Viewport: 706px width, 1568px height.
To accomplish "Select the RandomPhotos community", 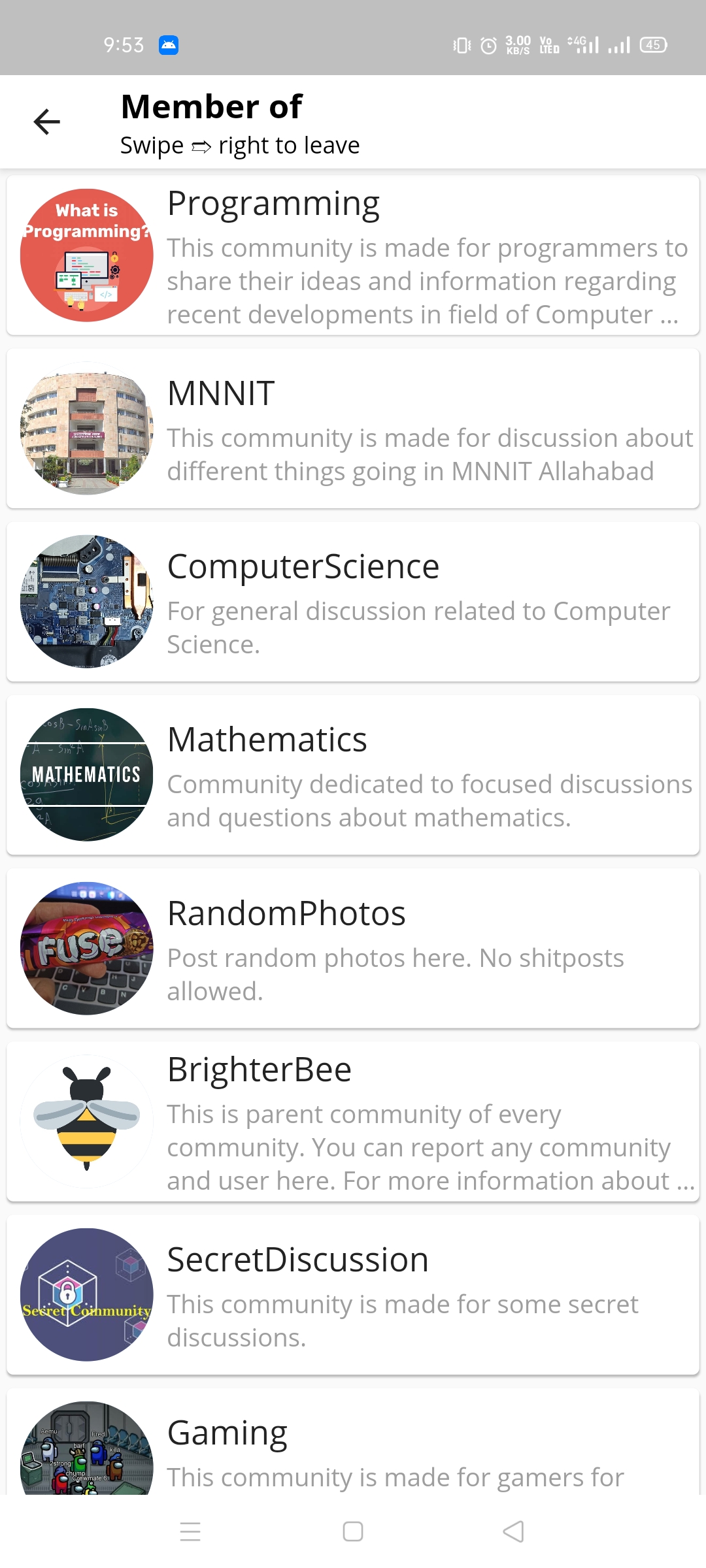I will (x=353, y=948).
